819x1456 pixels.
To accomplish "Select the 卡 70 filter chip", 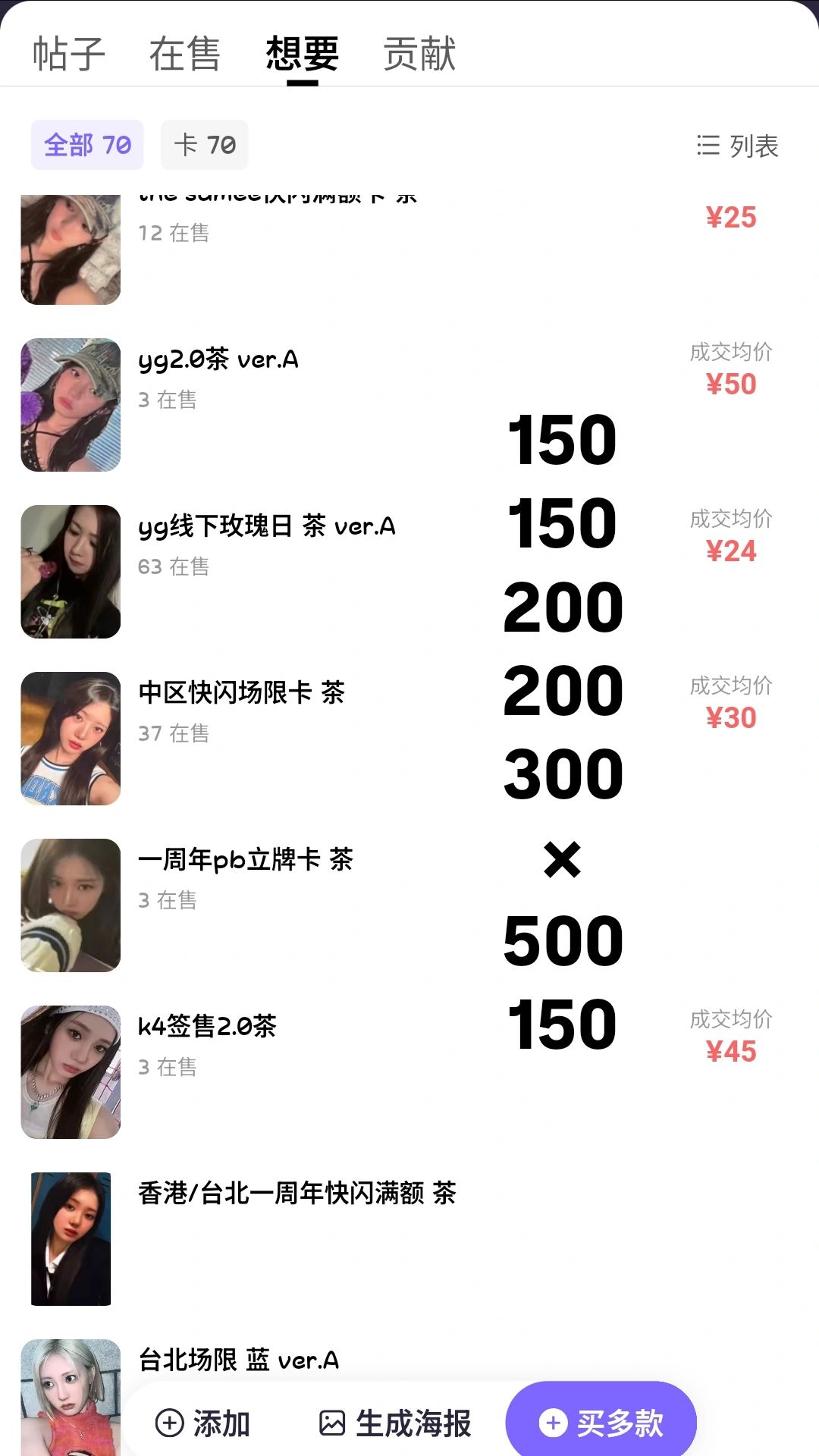I will pos(204,145).
